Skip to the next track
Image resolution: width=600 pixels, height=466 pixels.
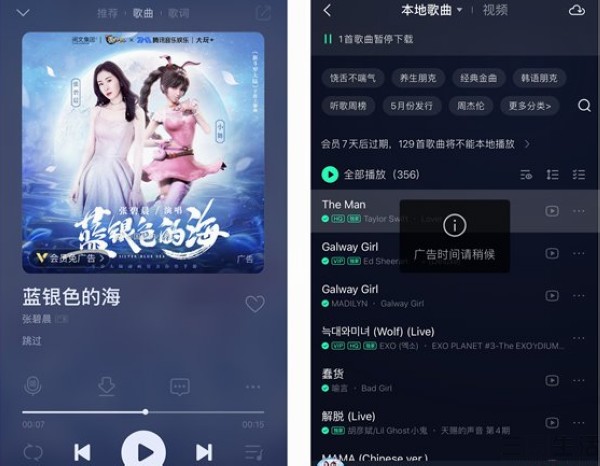[205, 452]
